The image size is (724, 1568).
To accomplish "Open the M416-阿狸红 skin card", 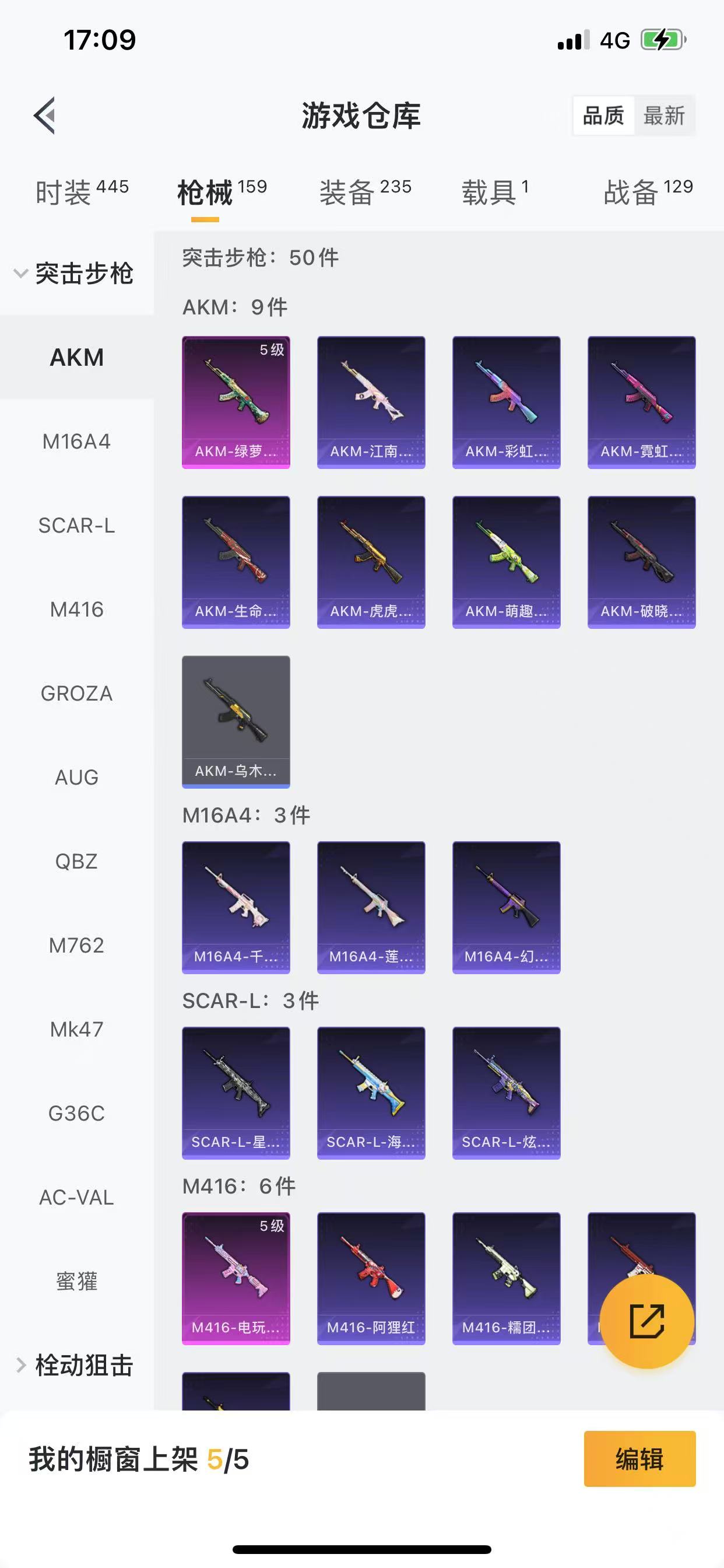I will pos(371,1278).
